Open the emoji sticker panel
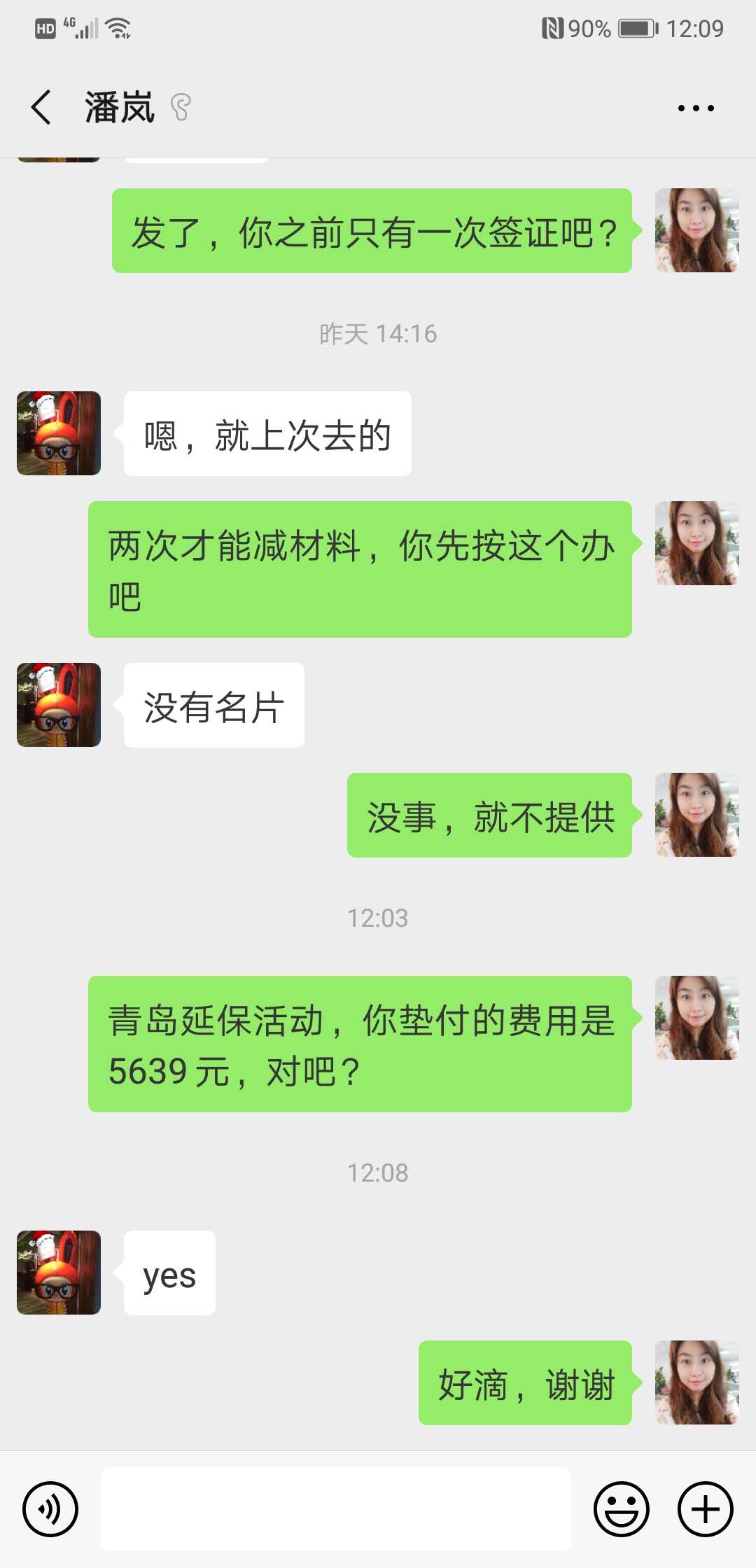Screen dimensions: 756x1568 point(622,1509)
